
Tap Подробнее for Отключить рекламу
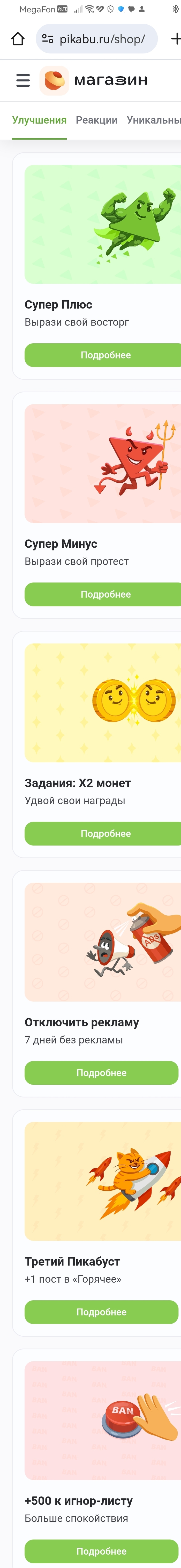pyautogui.click(x=101, y=1073)
